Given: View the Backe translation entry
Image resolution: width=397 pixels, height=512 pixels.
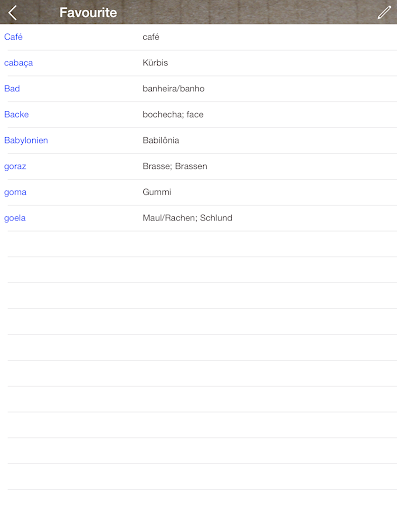Looking at the screenshot, I should 199,115.
